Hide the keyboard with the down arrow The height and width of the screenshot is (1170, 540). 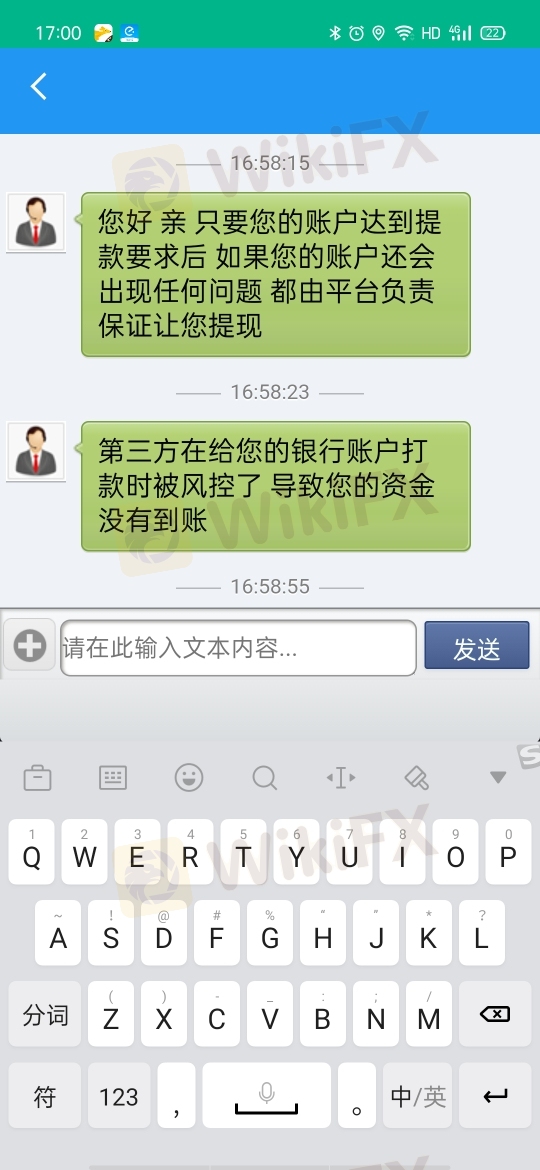[497, 778]
